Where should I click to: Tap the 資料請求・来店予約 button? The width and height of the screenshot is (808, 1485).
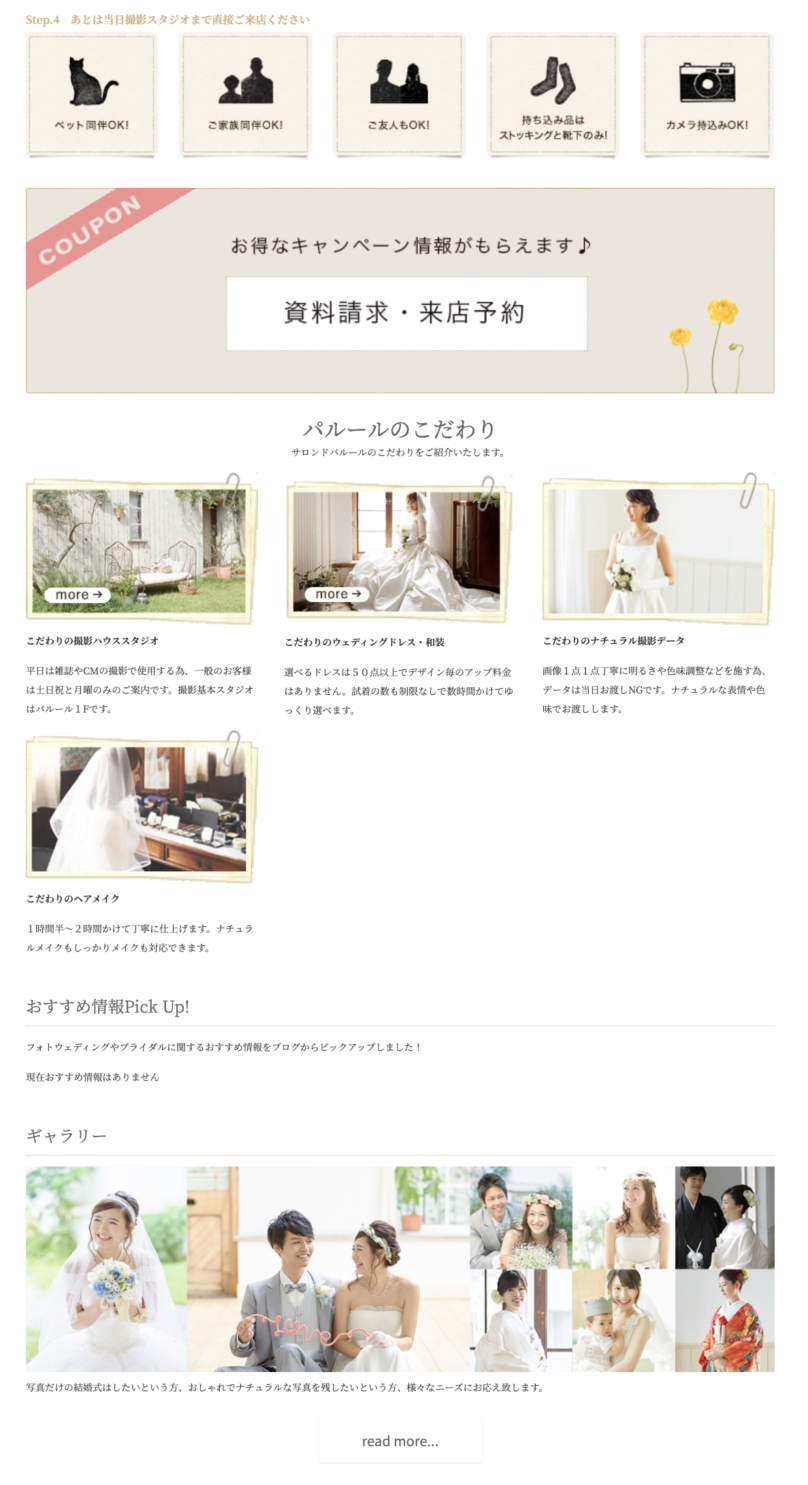tap(406, 314)
